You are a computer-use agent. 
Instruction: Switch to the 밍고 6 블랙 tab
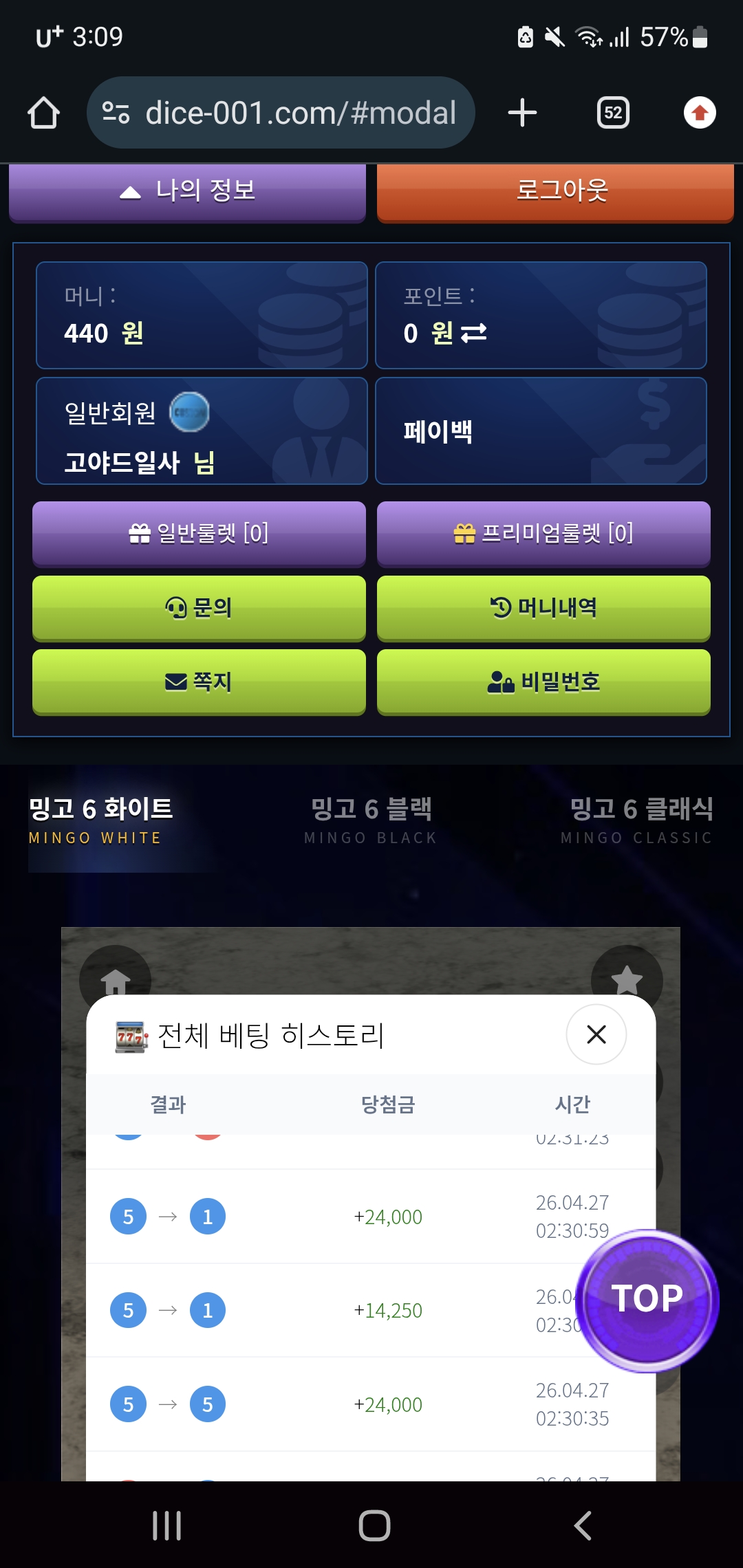pyautogui.click(x=371, y=820)
